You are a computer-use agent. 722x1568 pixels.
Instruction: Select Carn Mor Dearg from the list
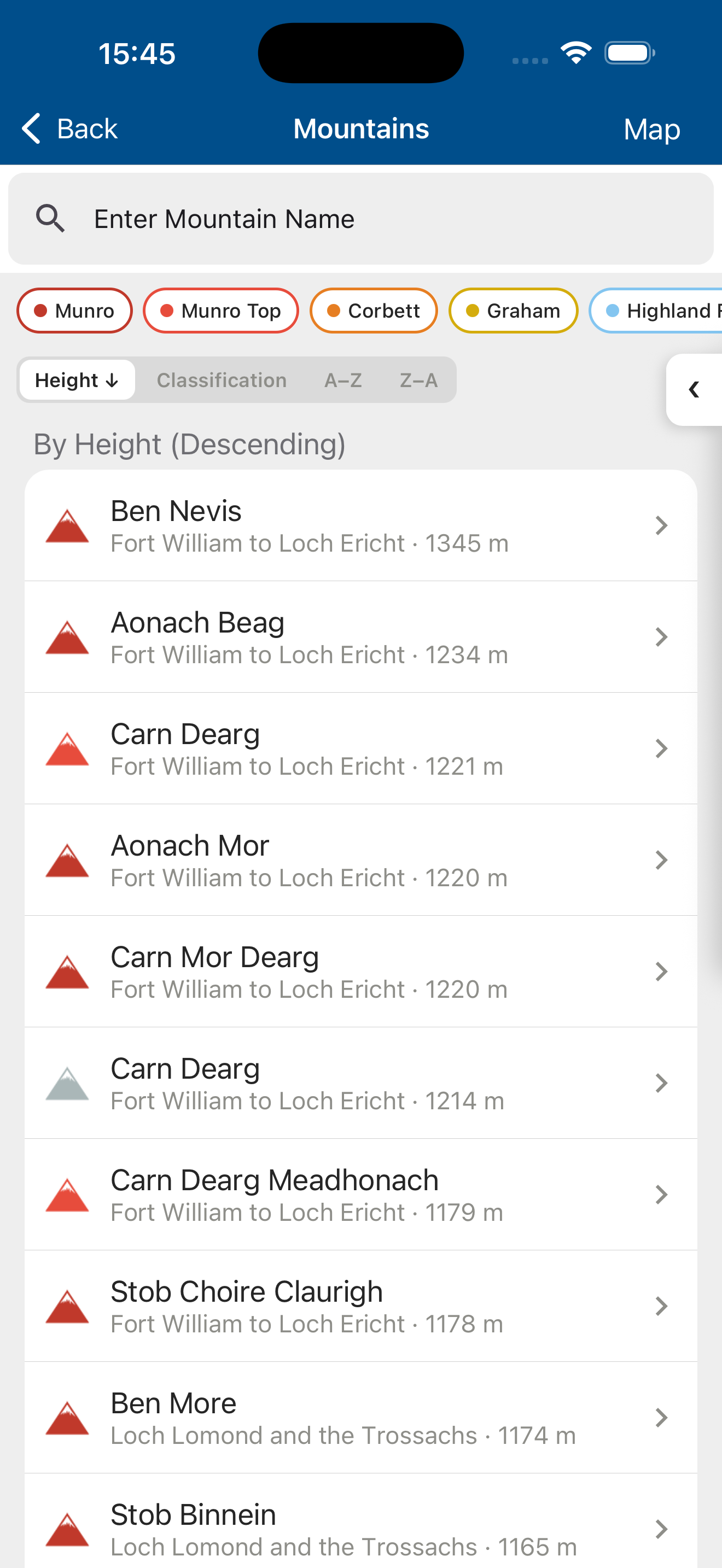click(360, 972)
